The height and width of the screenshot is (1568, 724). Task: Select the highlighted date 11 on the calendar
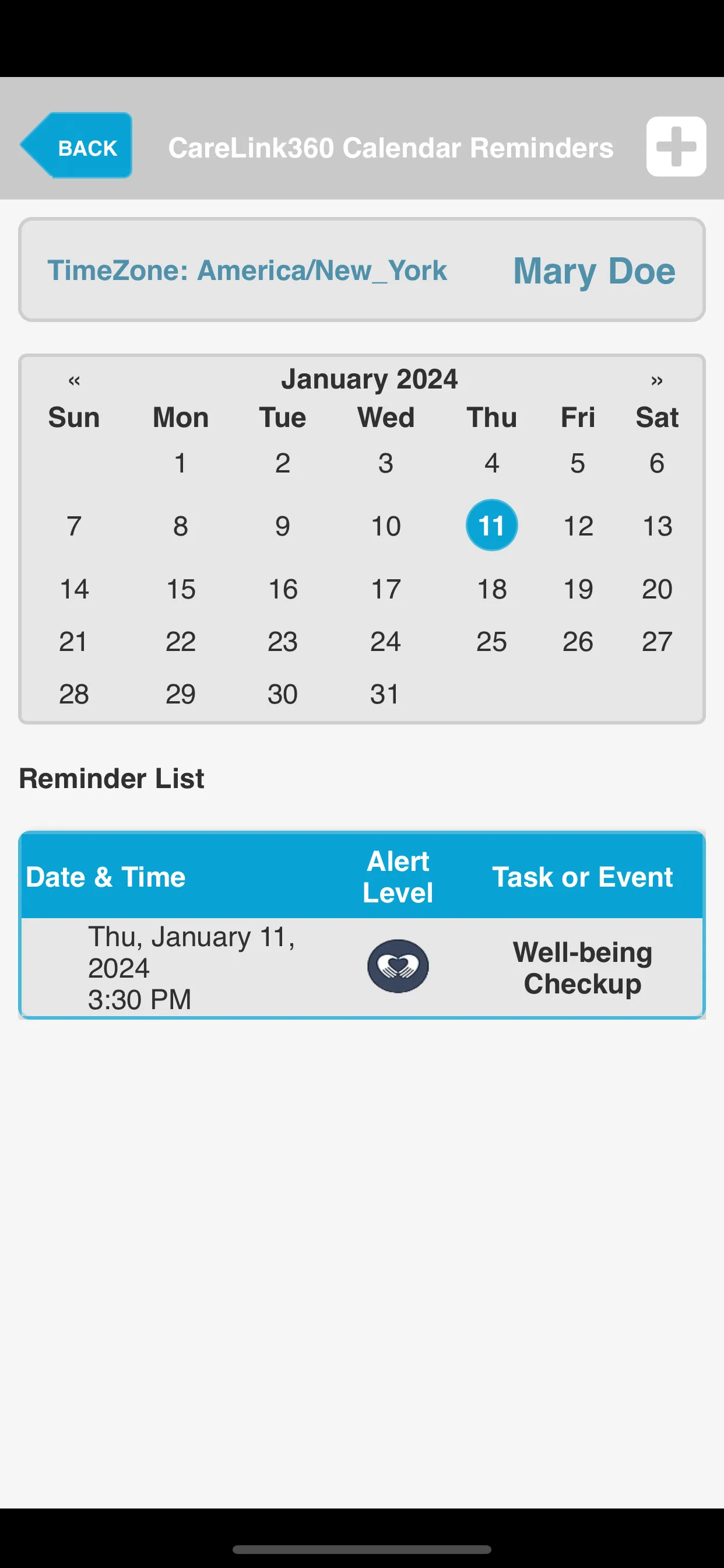[491, 524]
